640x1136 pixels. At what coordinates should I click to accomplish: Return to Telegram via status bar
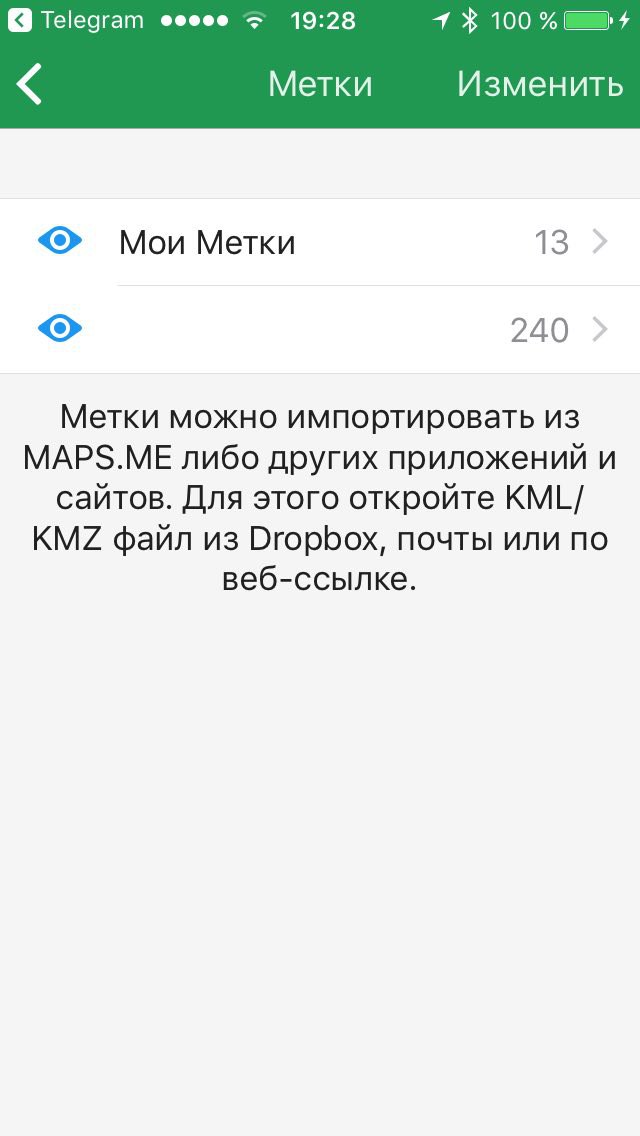(76, 20)
